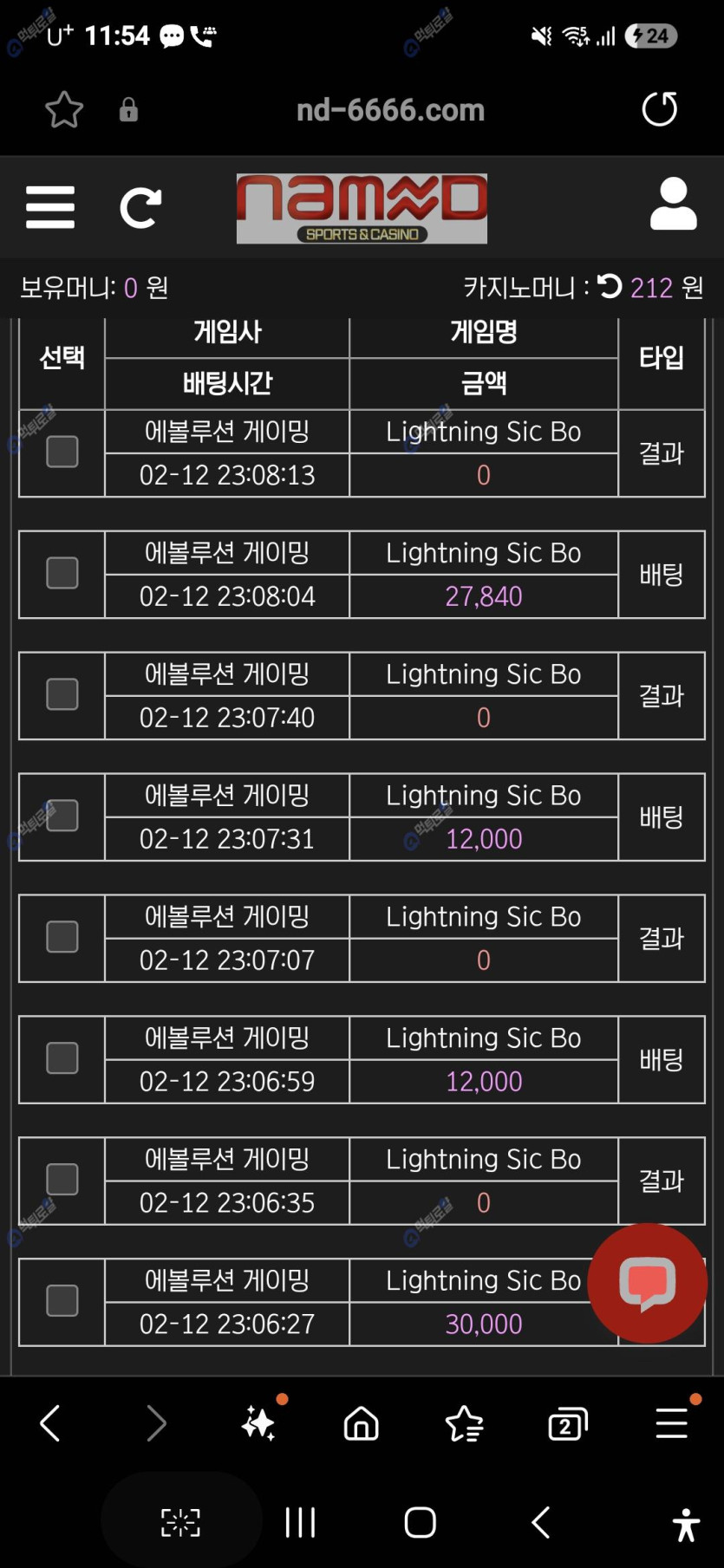The width and height of the screenshot is (724, 1568).
Task: Tick the checkbox for the 23:07:40 entry
Action: pyautogui.click(x=62, y=694)
